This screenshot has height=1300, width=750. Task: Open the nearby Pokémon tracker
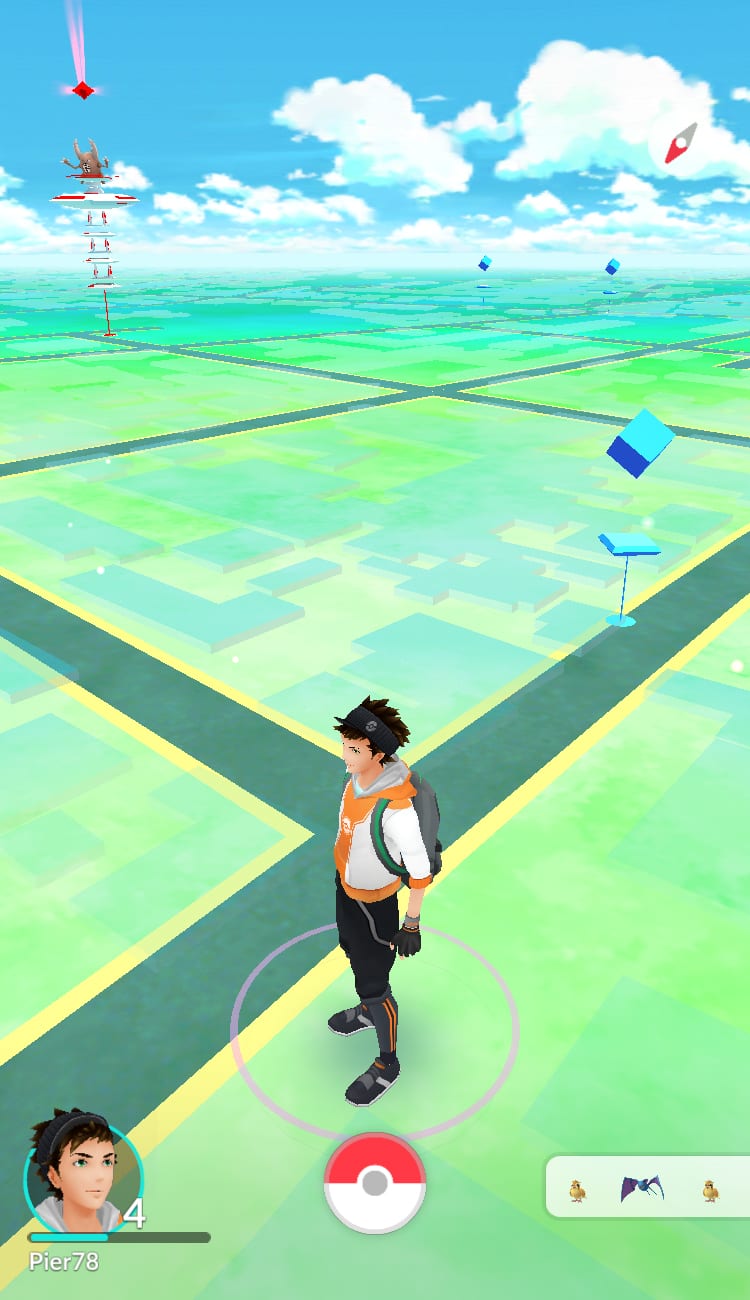click(646, 1188)
